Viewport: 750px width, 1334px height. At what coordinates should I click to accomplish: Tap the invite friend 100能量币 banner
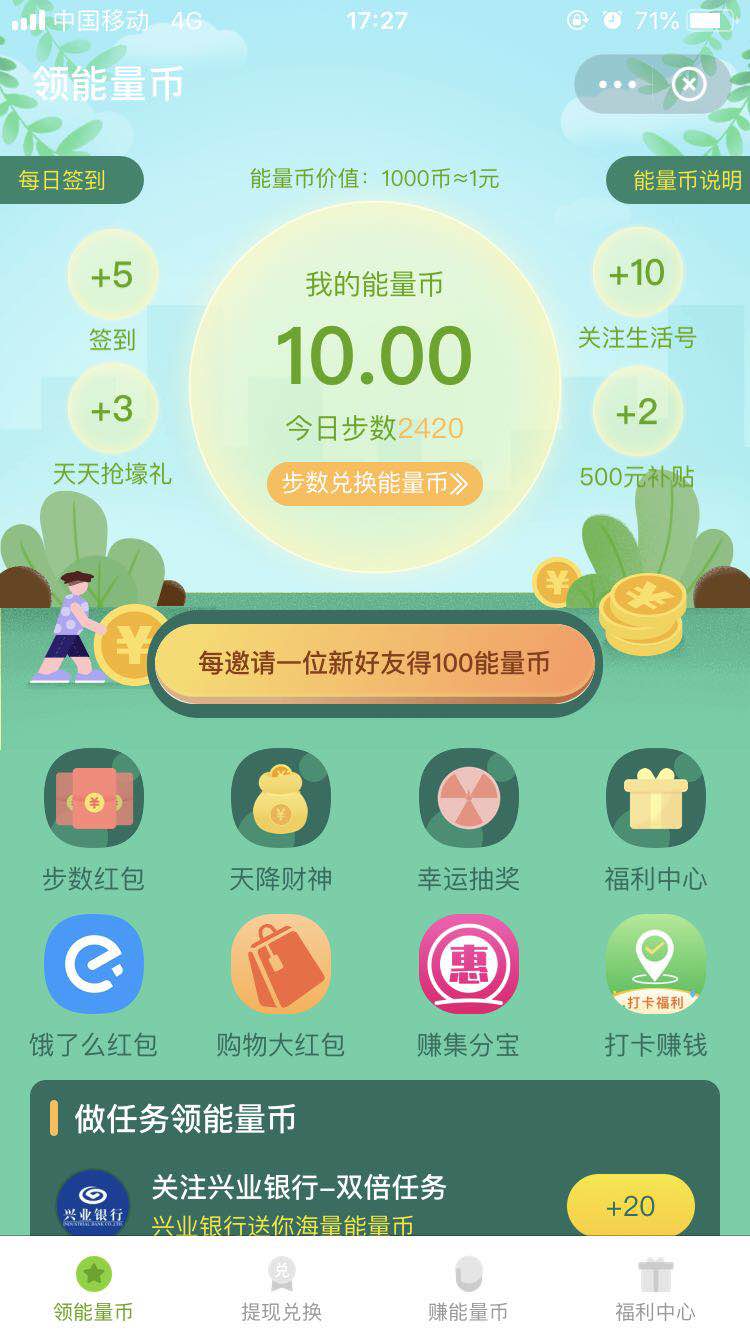point(375,663)
